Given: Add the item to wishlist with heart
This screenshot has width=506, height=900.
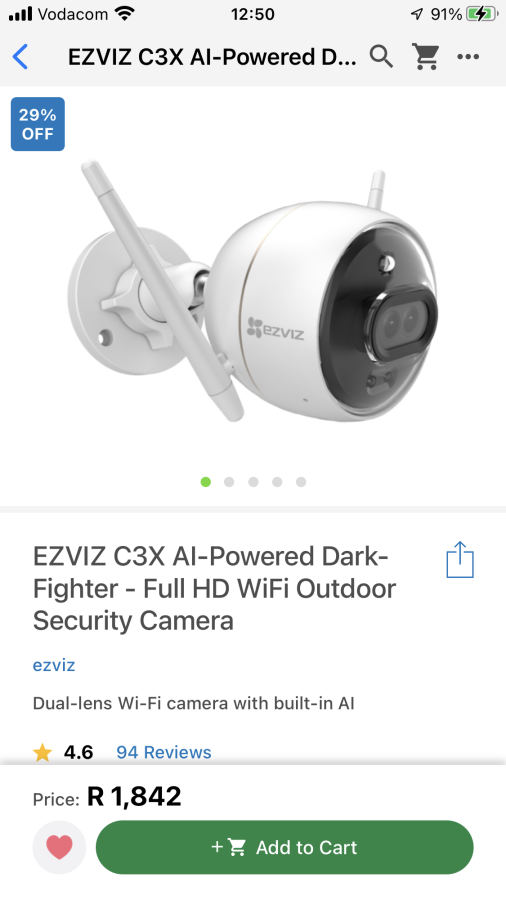Looking at the screenshot, I should pos(60,847).
